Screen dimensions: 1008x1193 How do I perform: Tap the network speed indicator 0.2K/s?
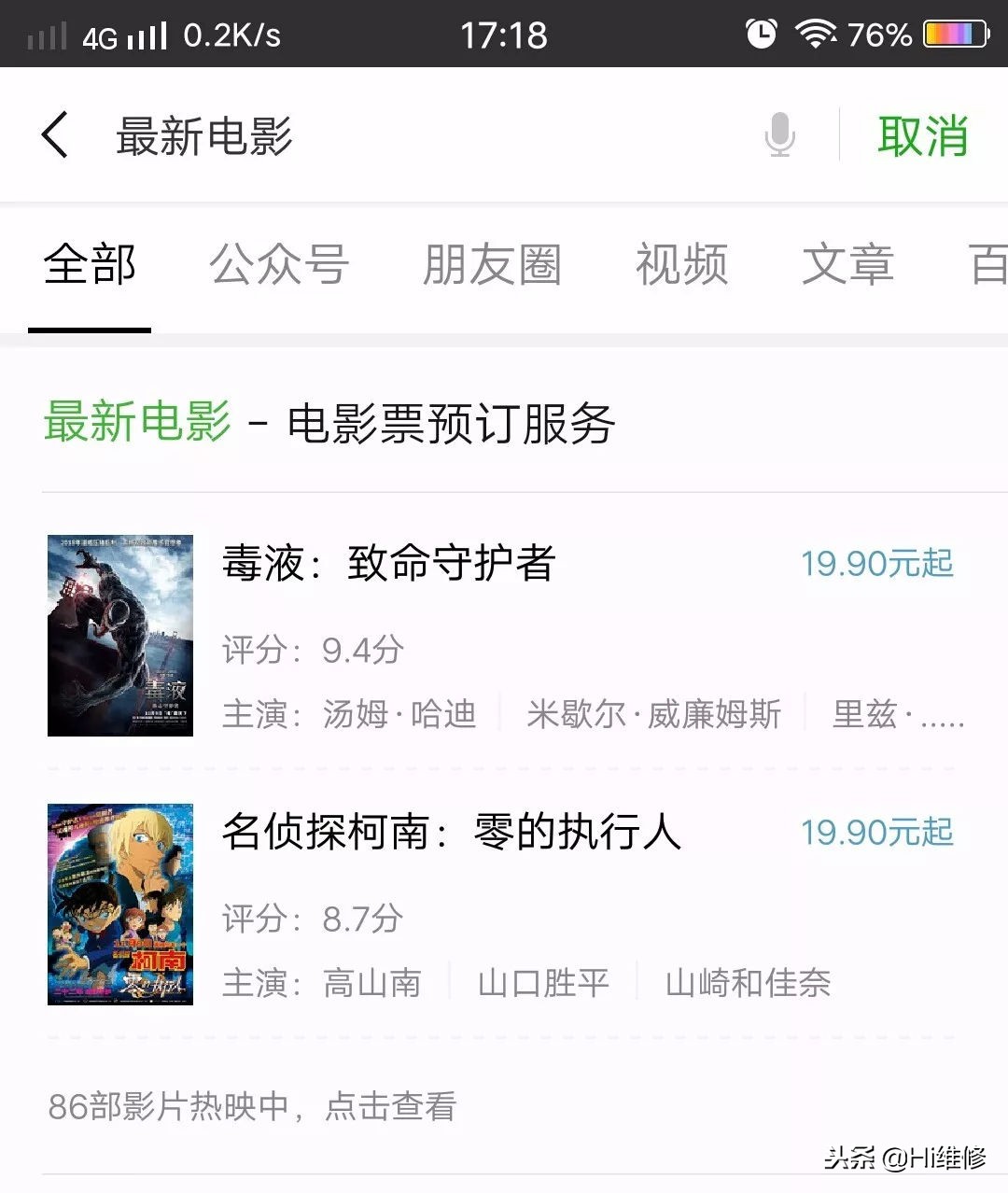[x=233, y=34]
